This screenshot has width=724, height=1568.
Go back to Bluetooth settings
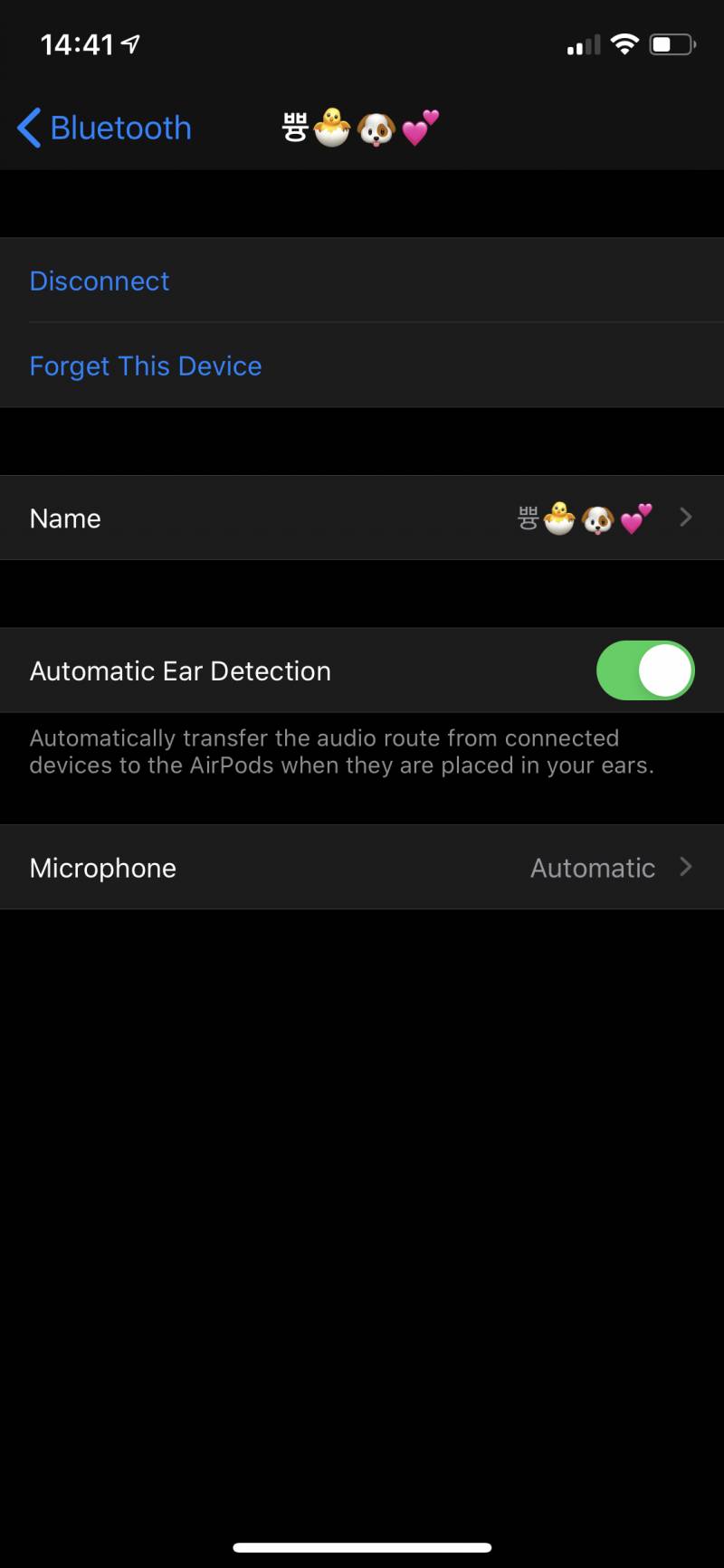(104, 128)
